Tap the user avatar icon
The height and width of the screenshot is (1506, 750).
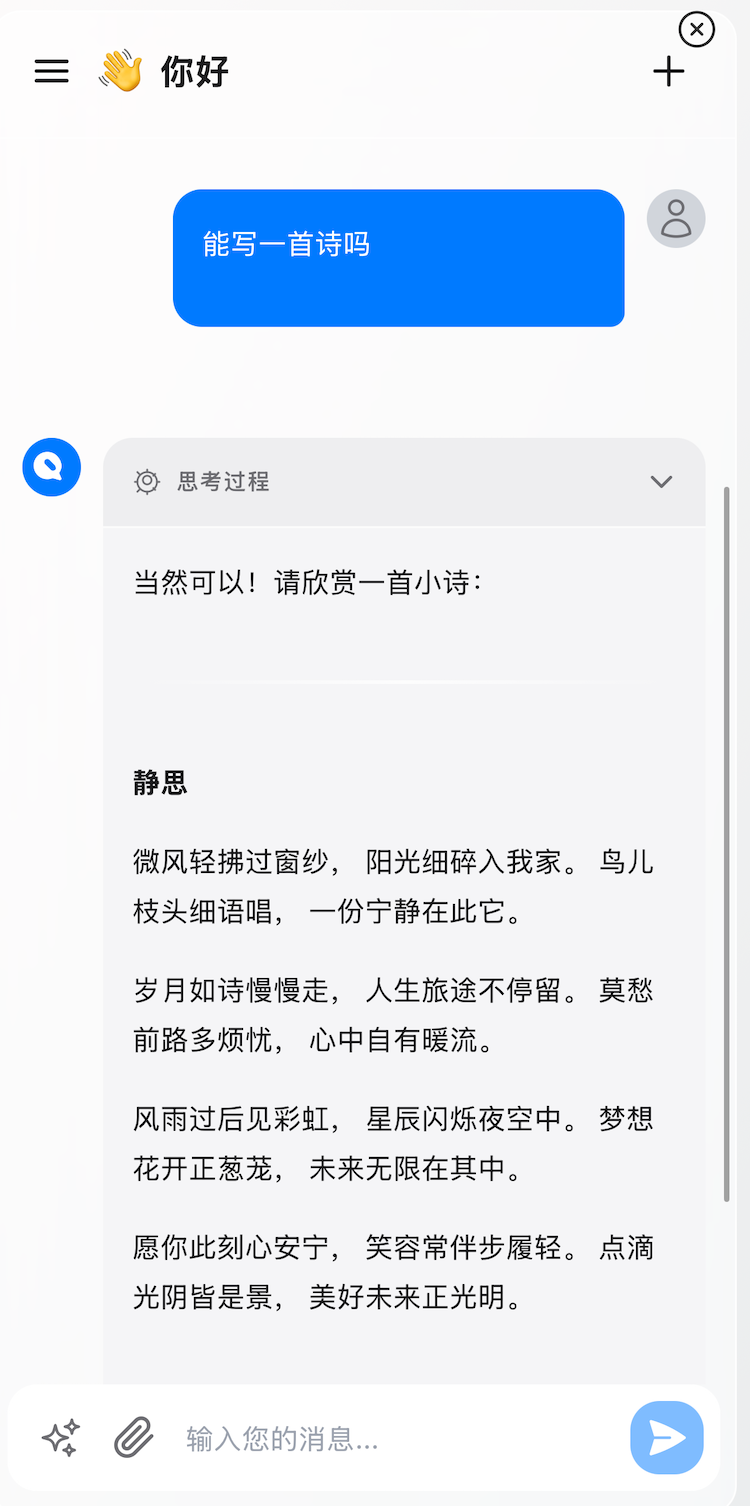pos(676,218)
